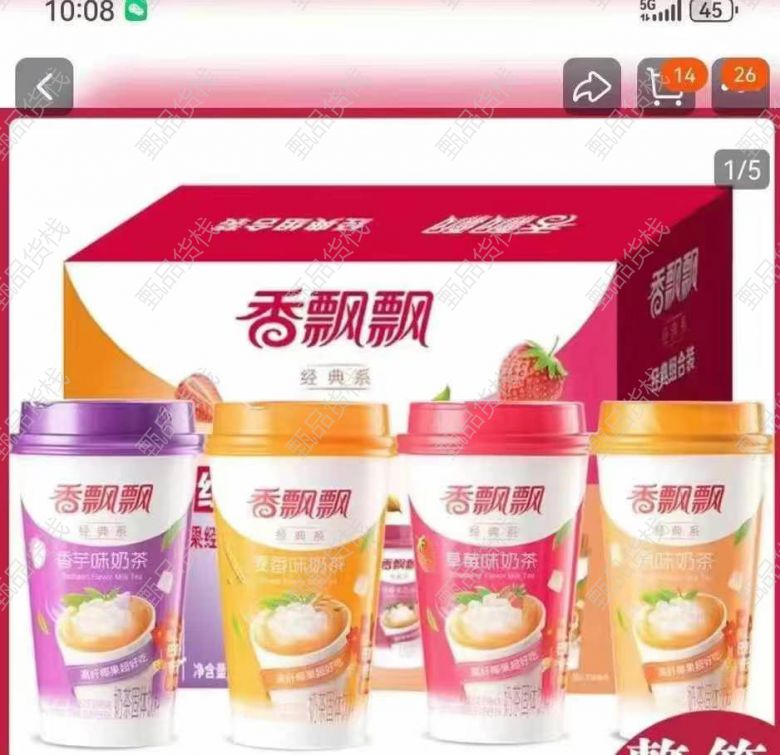Open the more menu with 26 badge
The height and width of the screenshot is (755, 780).
click(739, 87)
